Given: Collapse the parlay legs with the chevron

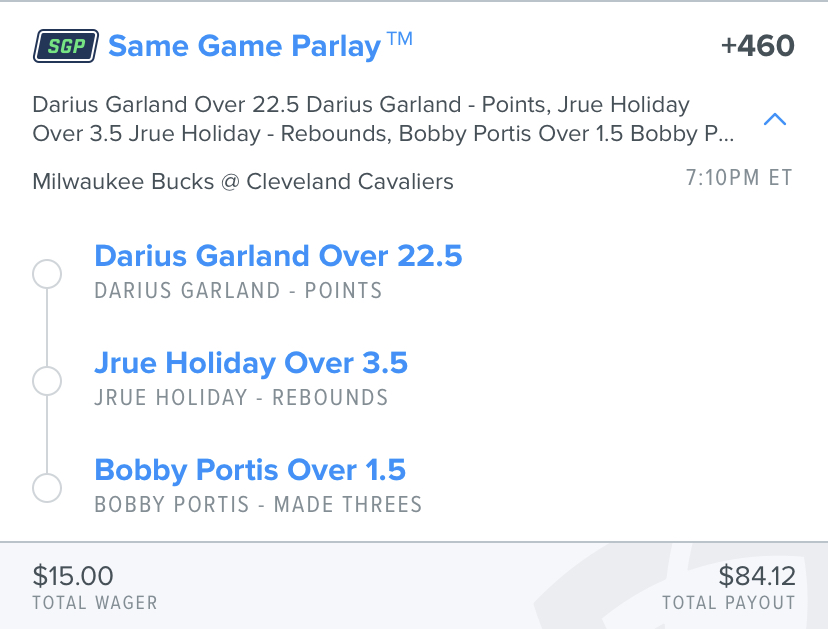Looking at the screenshot, I should point(775,119).
